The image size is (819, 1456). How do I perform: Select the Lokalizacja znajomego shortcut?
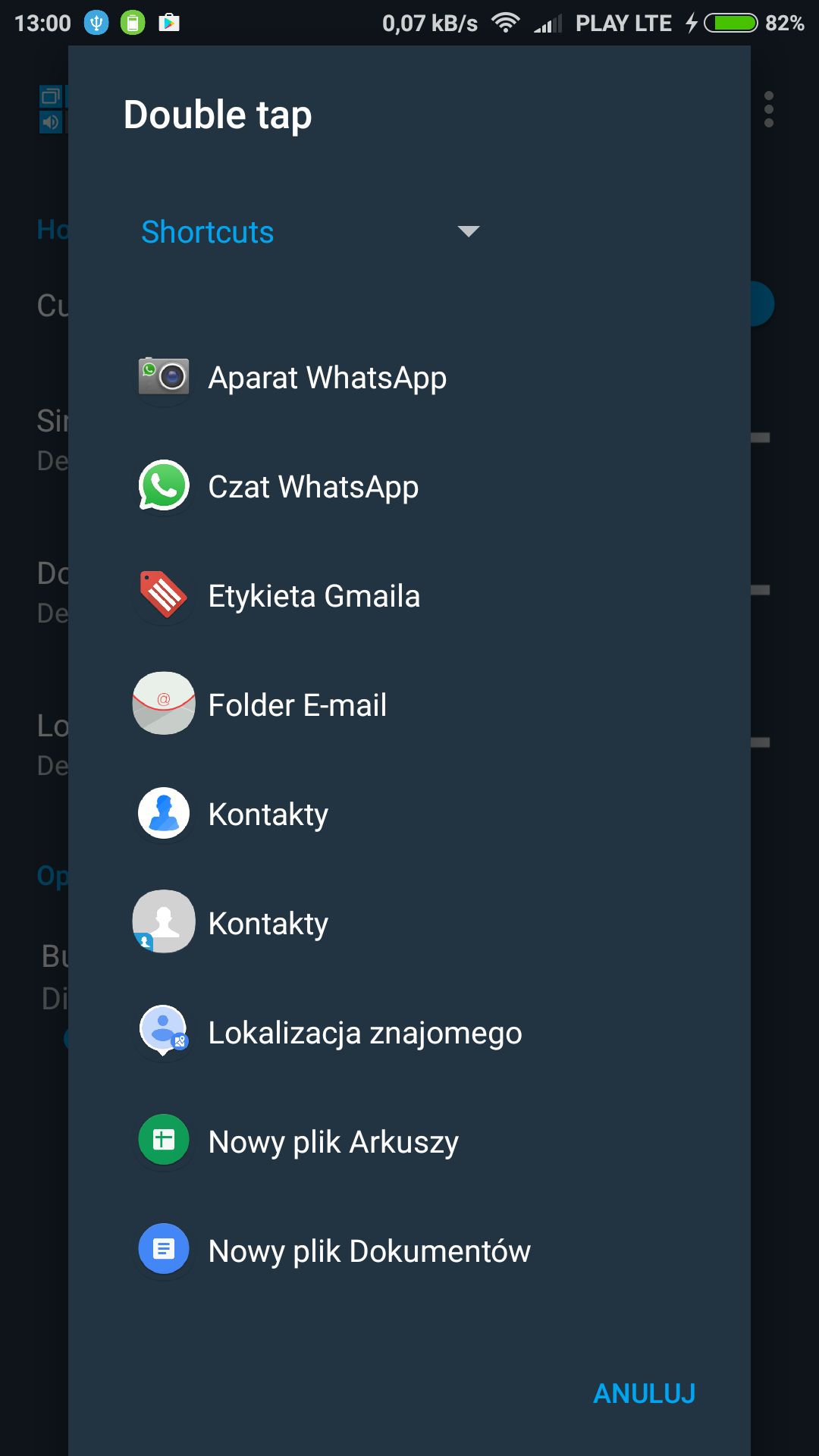[x=409, y=1032]
